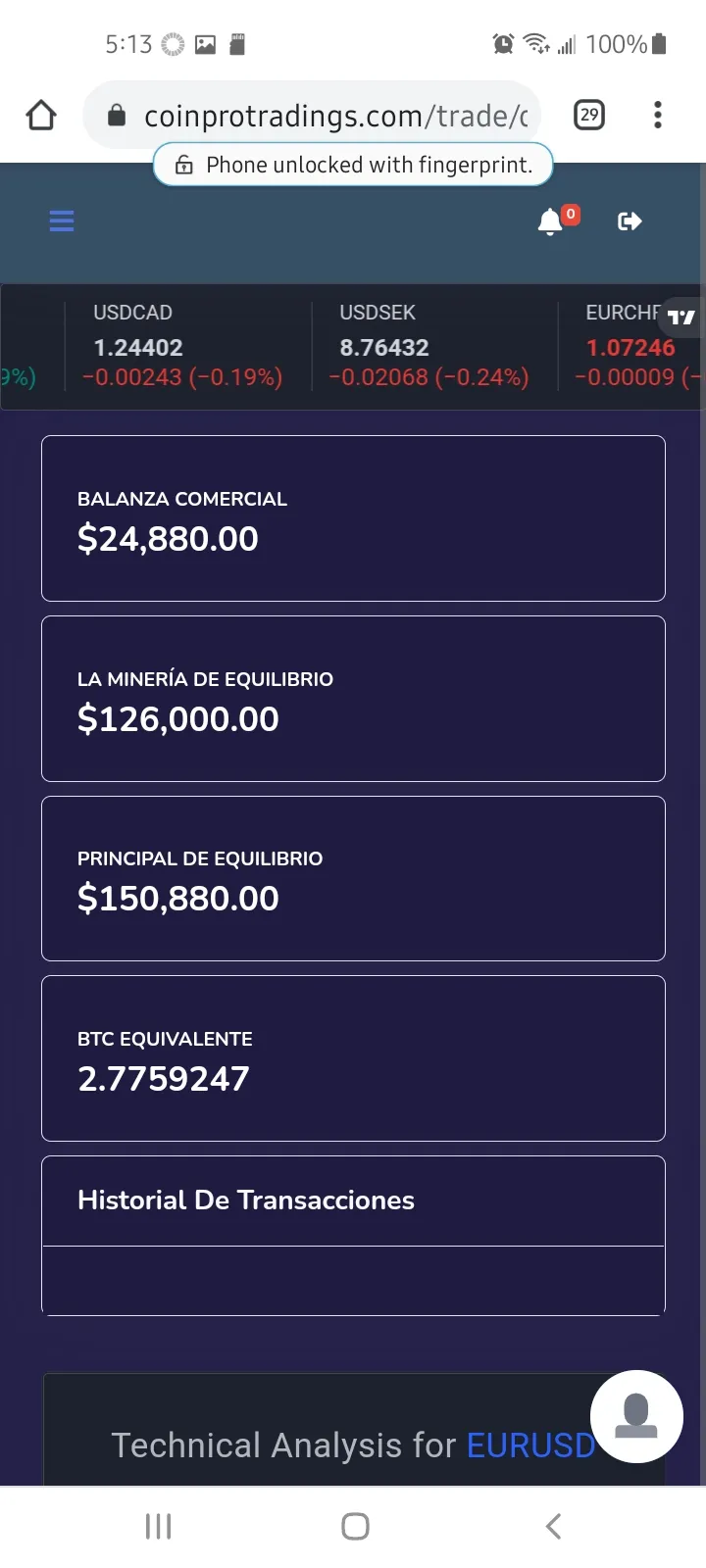Open the notifications bell
The width and height of the screenshot is (706, 1568).
coord(550,221)
